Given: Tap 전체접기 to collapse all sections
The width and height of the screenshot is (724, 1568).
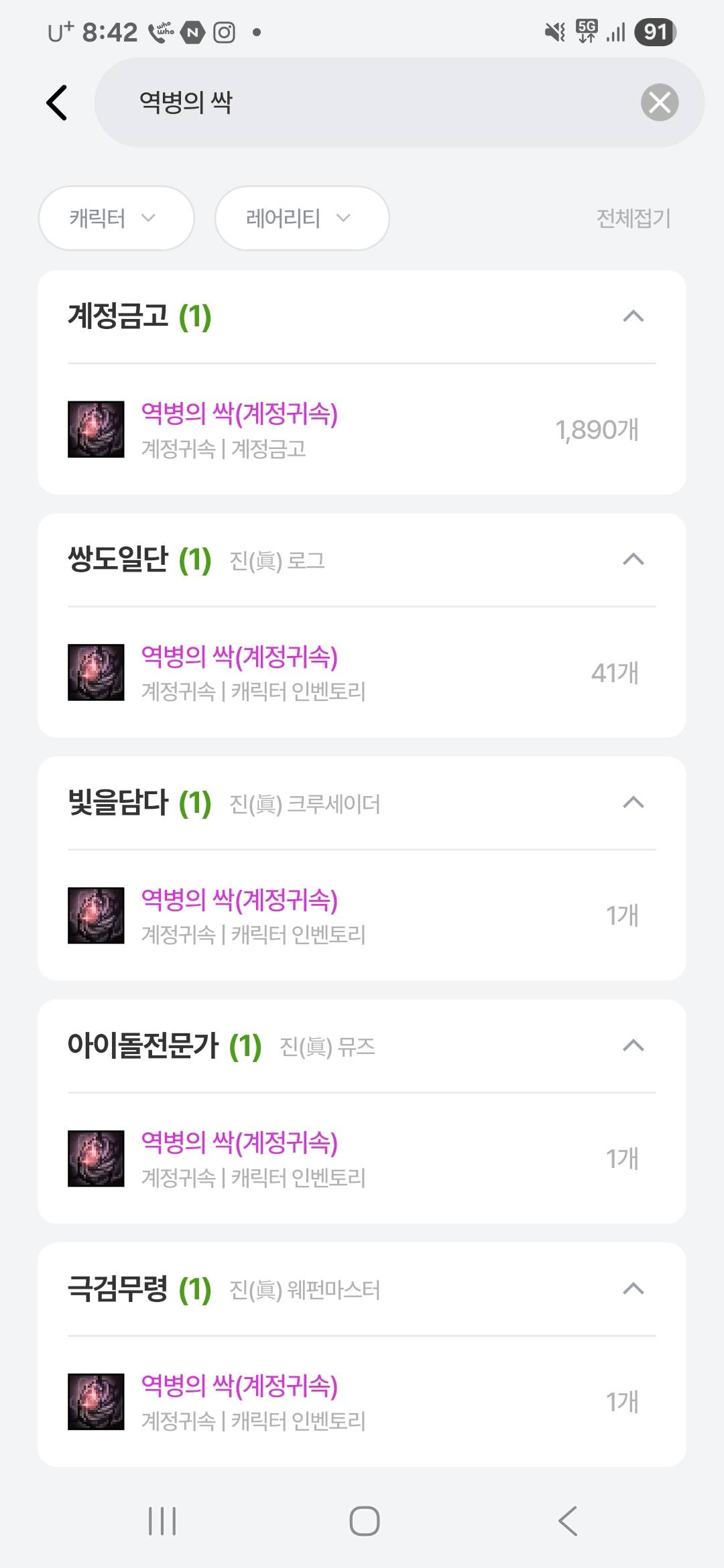Looking at the screenshot, I should point(633,218).
